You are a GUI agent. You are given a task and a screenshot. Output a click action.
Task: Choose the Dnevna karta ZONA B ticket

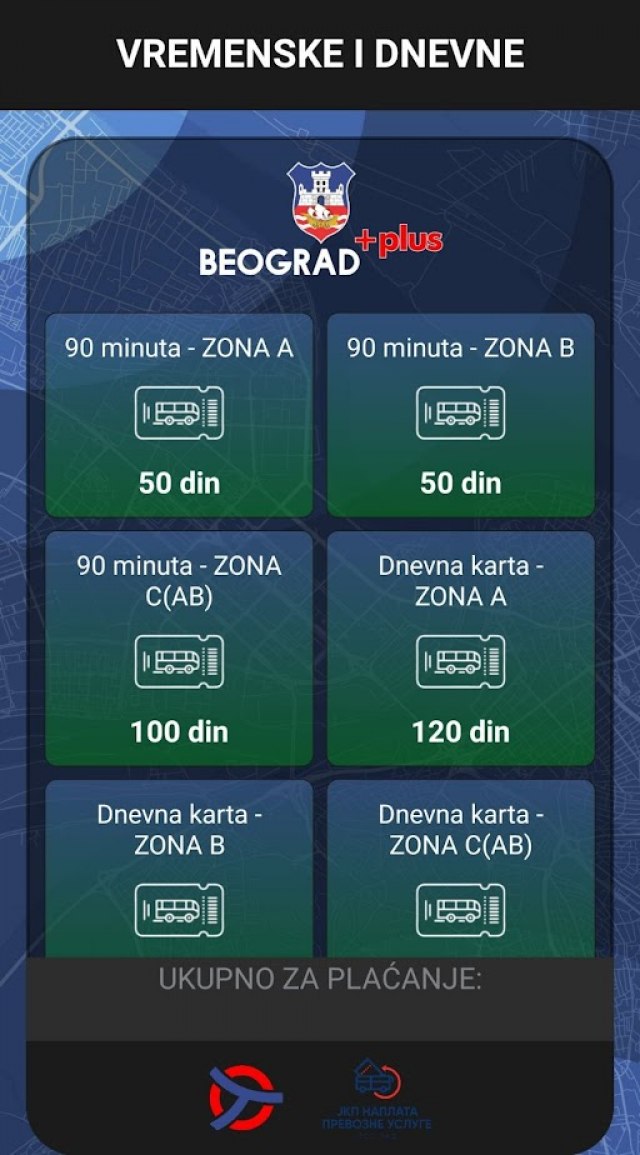(x=179, y=870)
